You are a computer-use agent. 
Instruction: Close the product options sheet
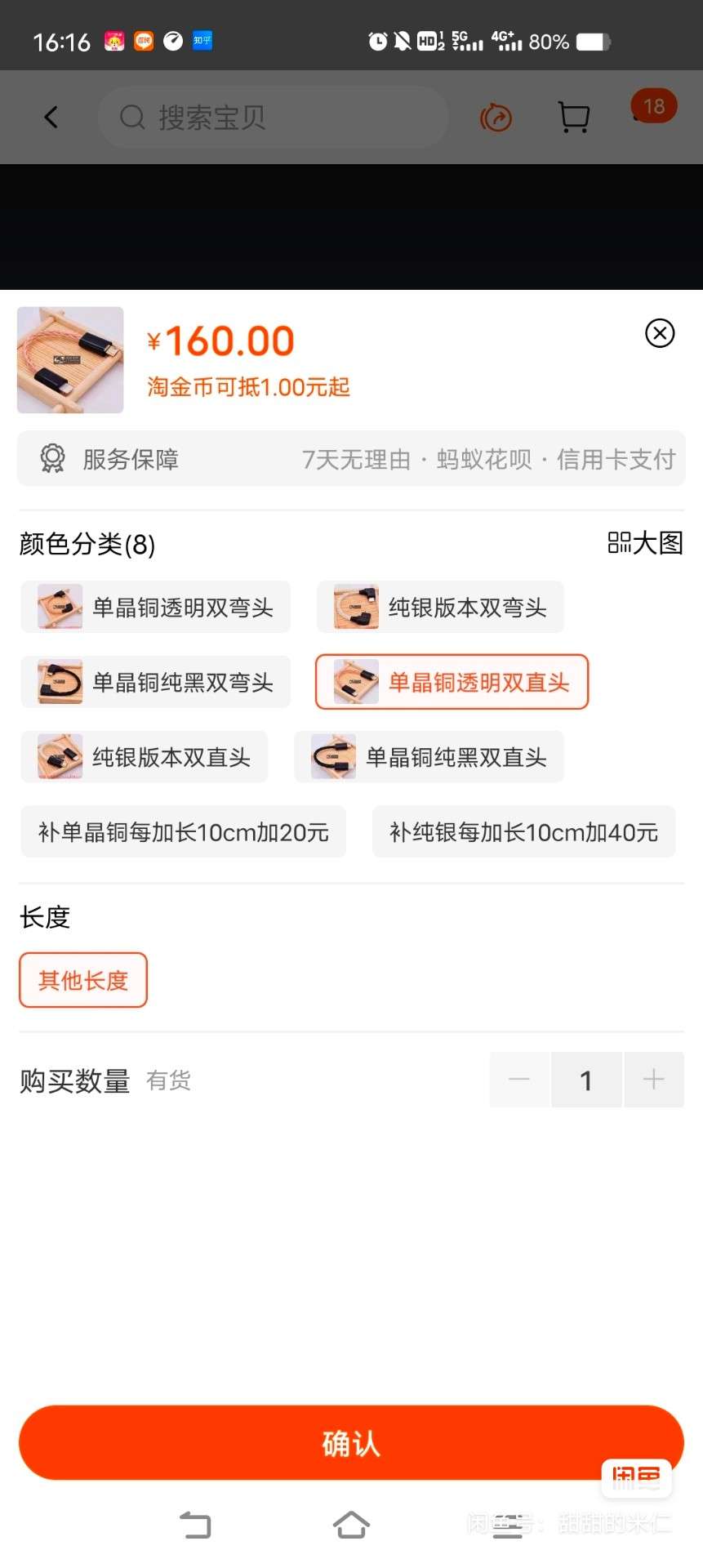660,333
